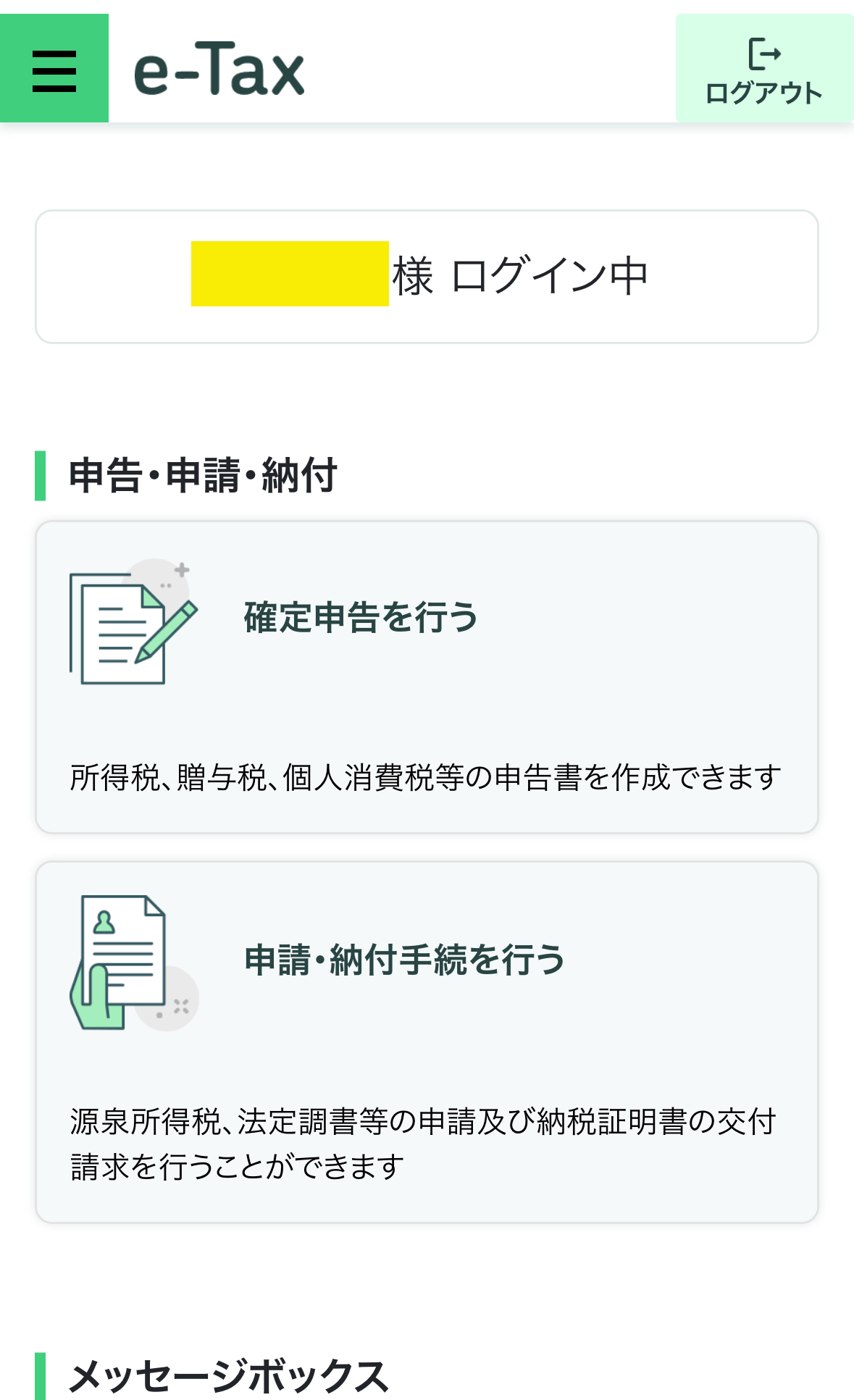This screenshot has height=1400, width=854.
Task: Open the 確定申告を行う card
Action: (x=427, y=677)
